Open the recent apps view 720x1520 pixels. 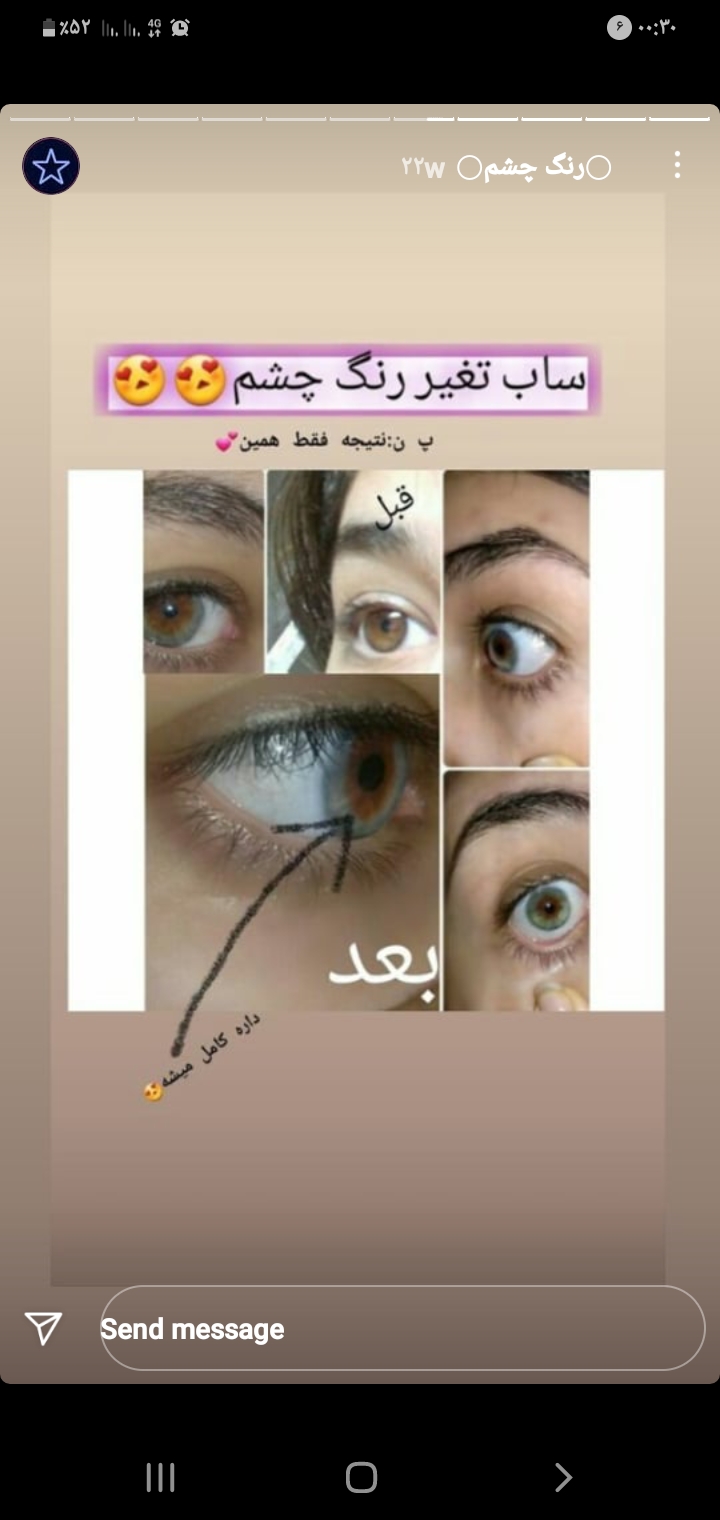click(x=160, y=1477)
